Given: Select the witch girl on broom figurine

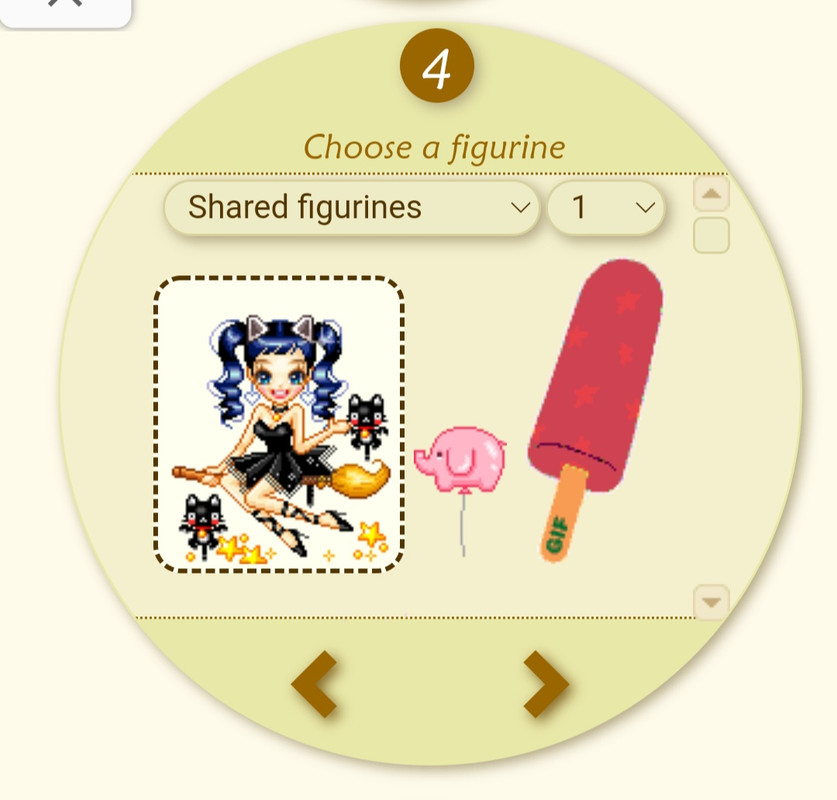Looking at the screenshot, I should (279, 425).
